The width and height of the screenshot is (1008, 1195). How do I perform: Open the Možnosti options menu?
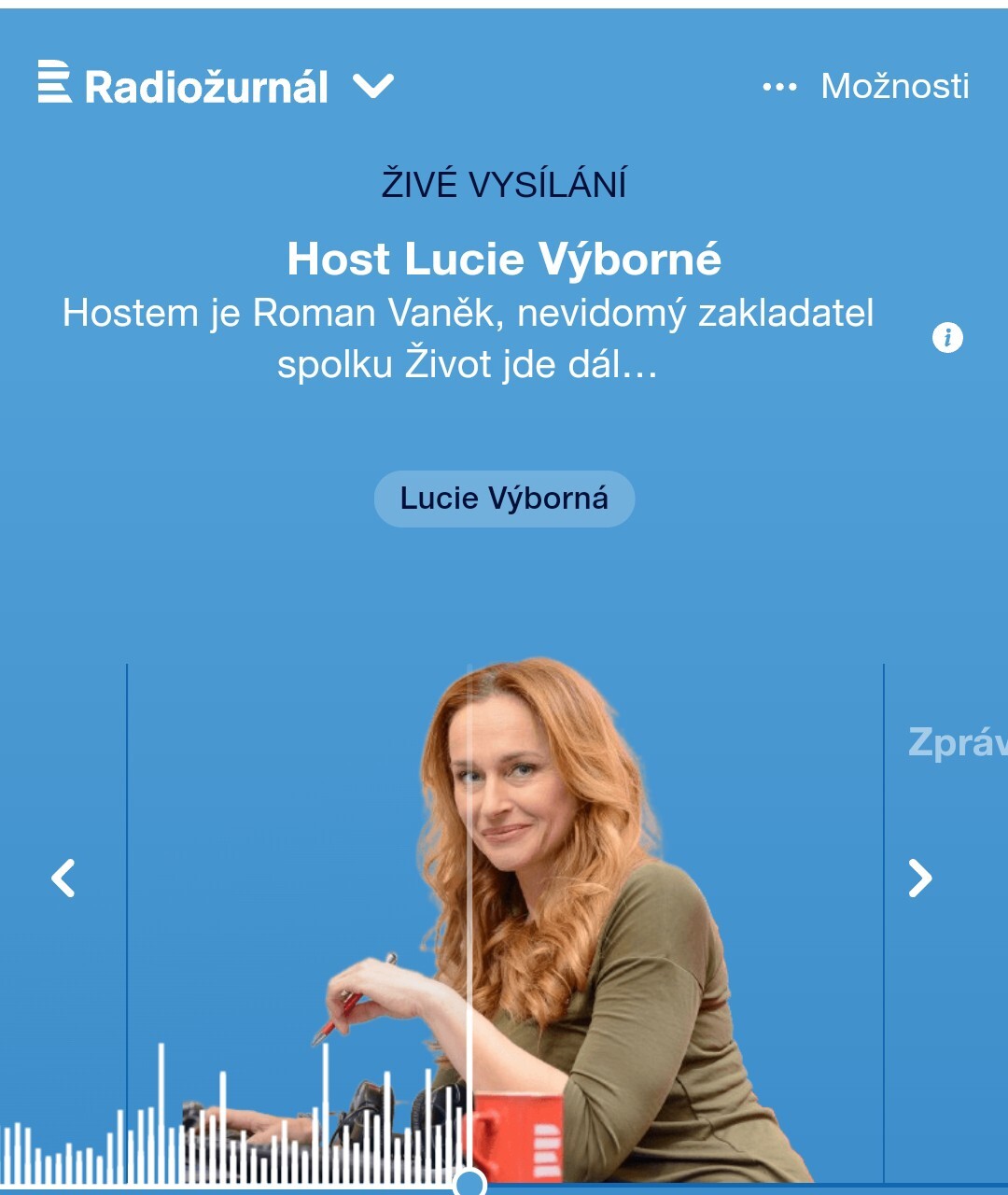tap(866, 87)
